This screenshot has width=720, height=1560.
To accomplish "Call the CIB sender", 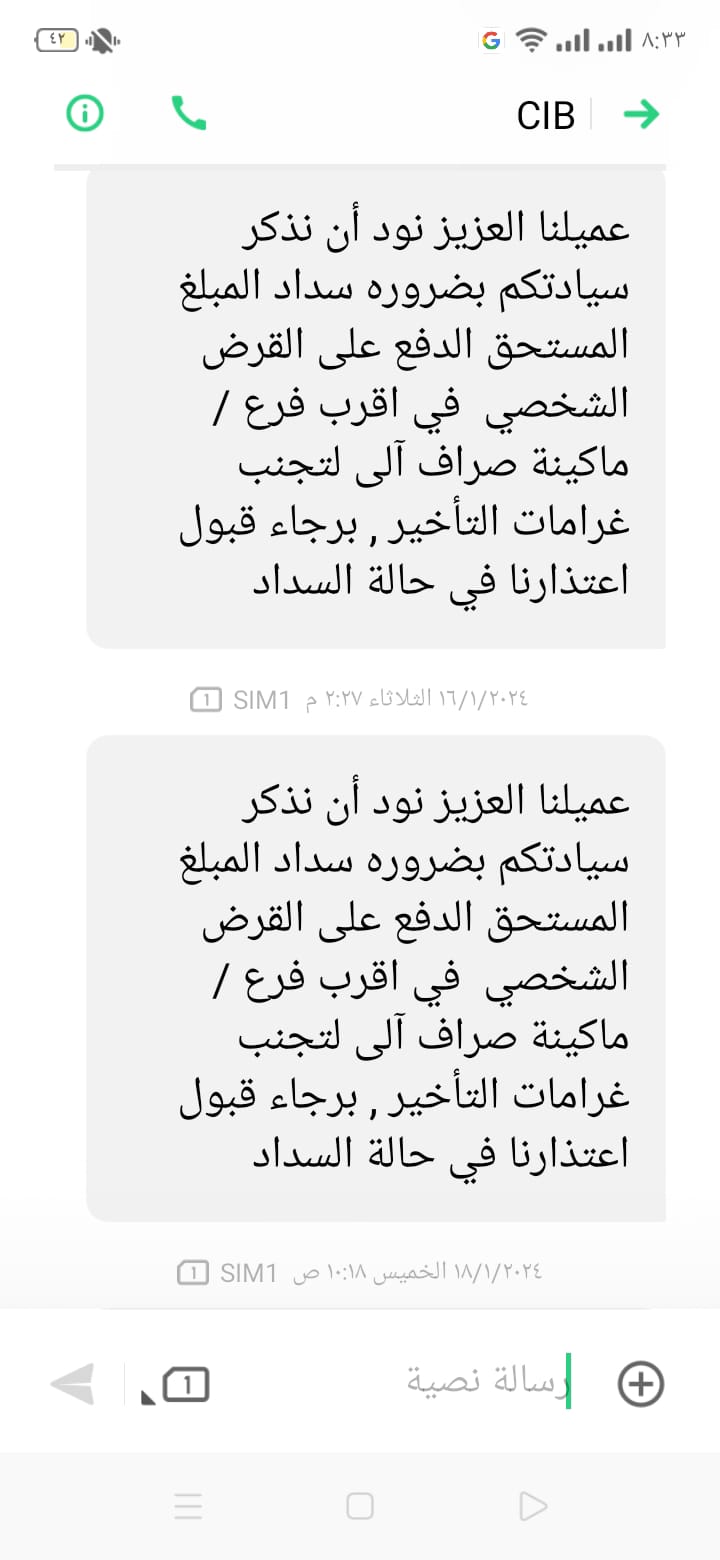I will [189, 114].
